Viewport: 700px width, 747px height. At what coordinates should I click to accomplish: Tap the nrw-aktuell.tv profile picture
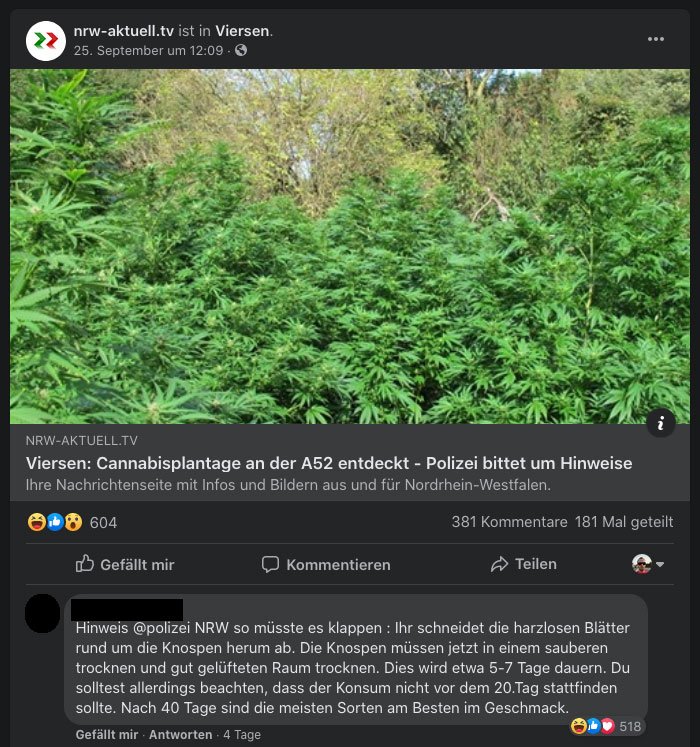(x=45, y=40)
